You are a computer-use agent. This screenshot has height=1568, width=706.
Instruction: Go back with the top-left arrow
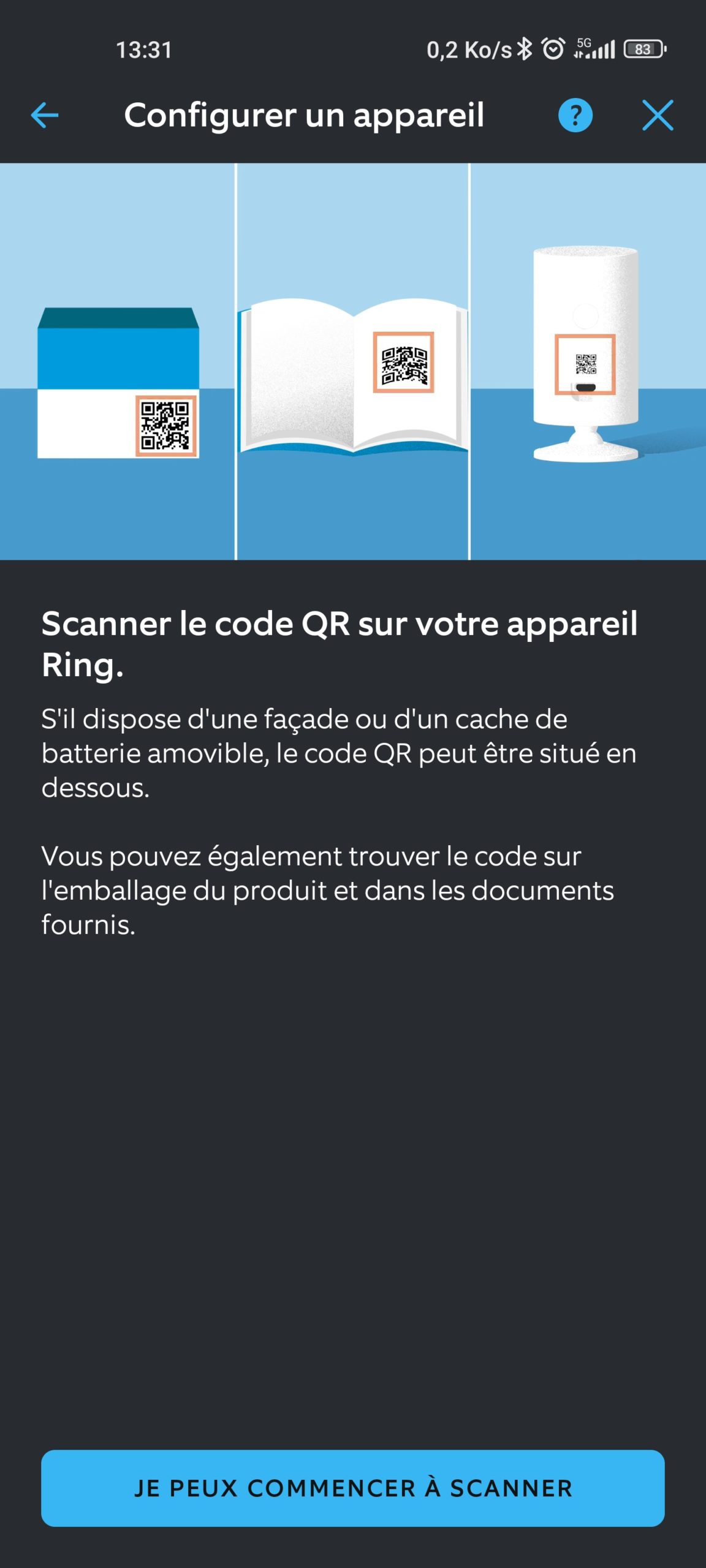pyautogui.click(x=45, y=115)
